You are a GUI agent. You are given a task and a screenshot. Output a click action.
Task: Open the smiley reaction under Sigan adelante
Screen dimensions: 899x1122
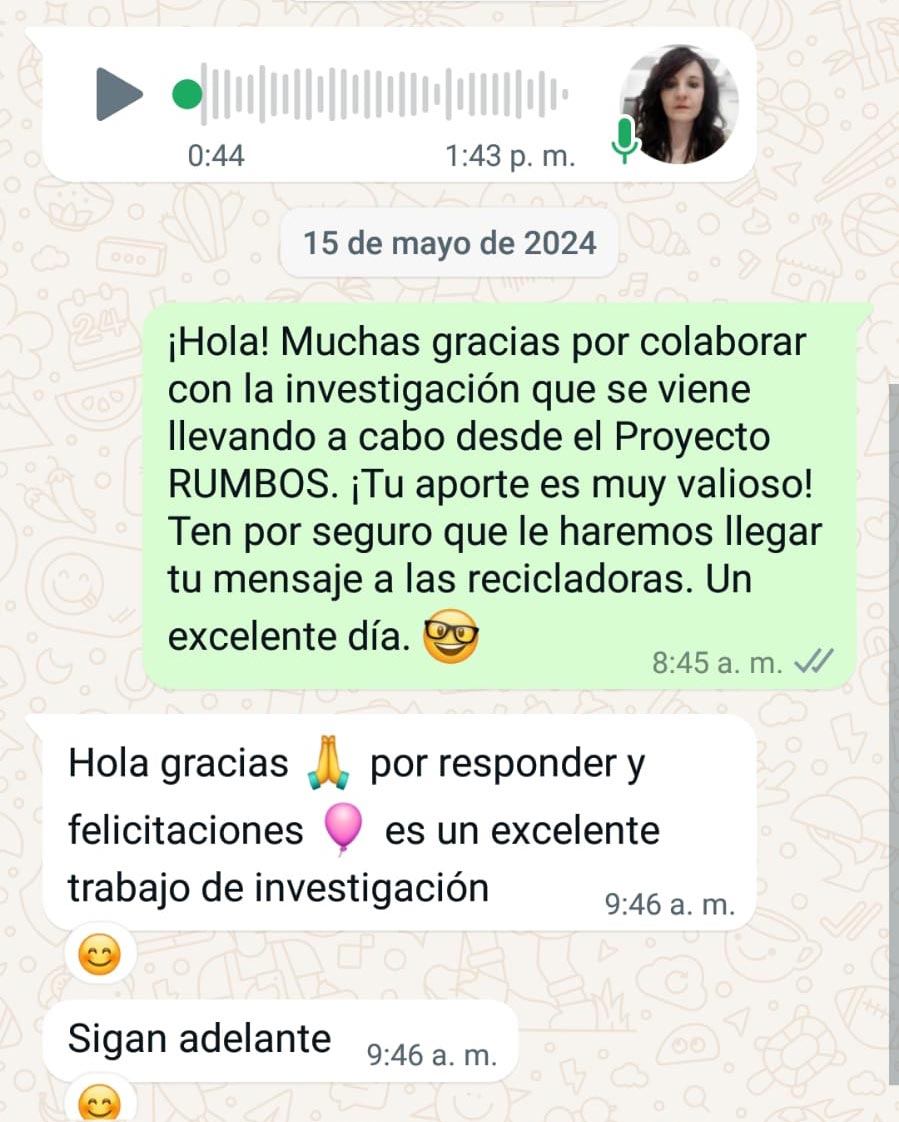point(99,1105)
